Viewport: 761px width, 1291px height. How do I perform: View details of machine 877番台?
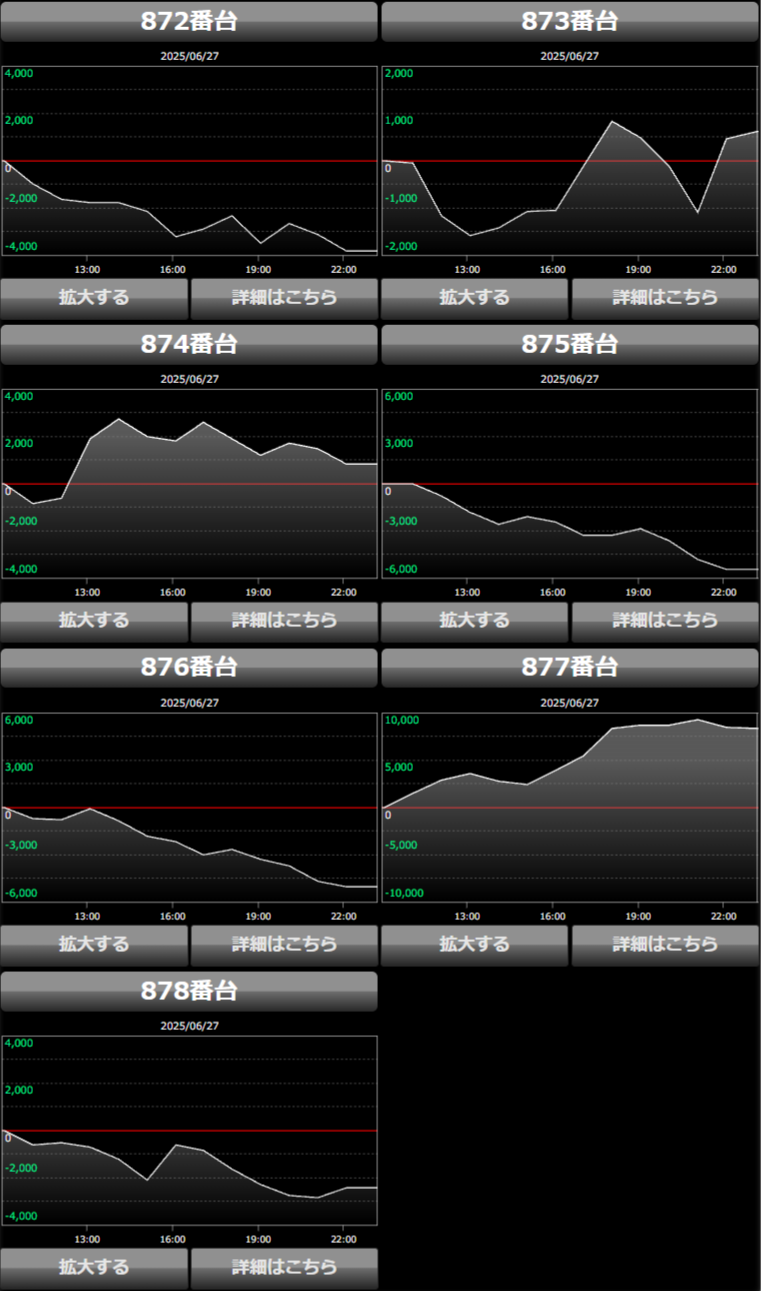(665, 945)
